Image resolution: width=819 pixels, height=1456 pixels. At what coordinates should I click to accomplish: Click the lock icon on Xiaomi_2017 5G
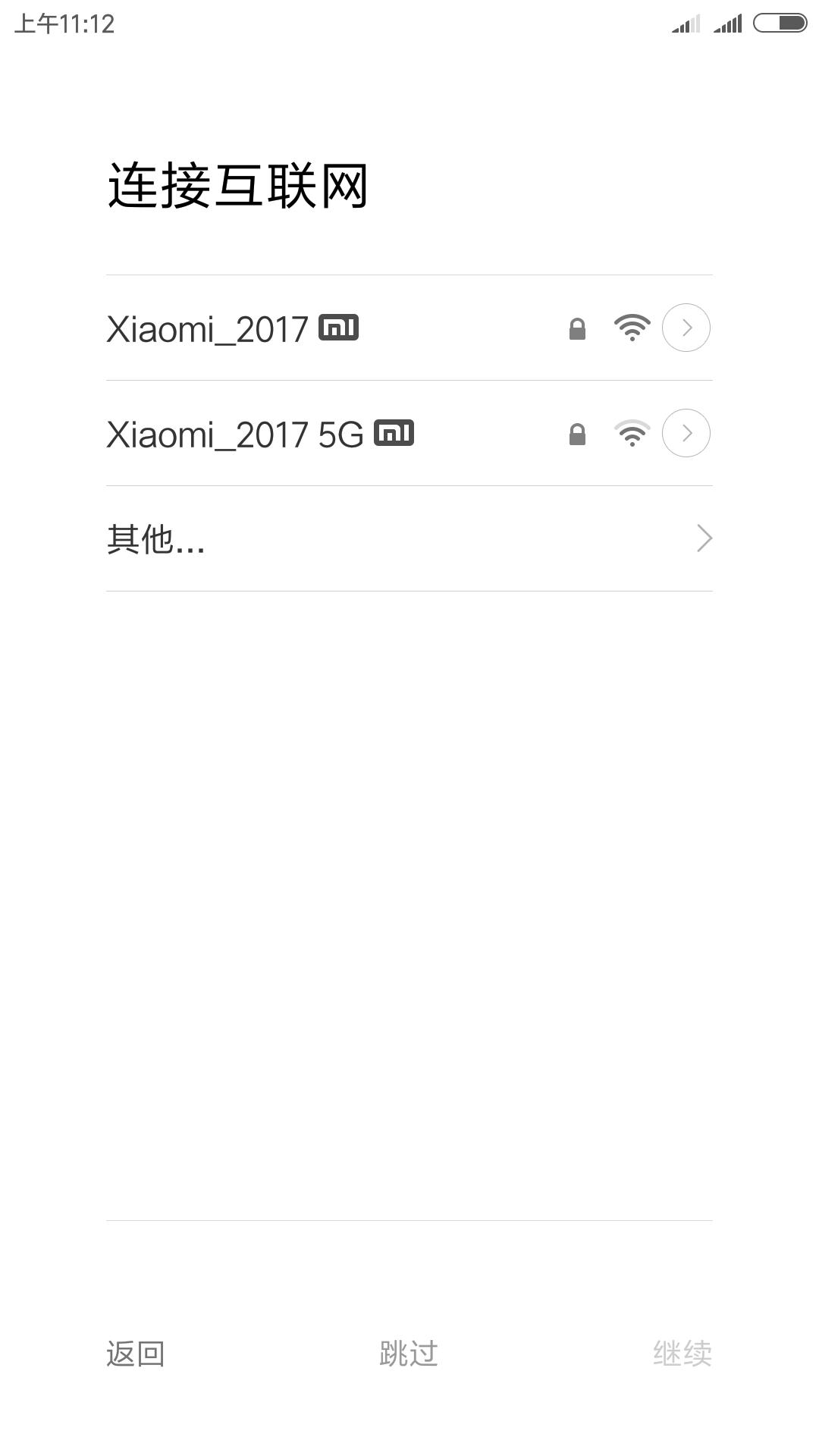point(577,432)
